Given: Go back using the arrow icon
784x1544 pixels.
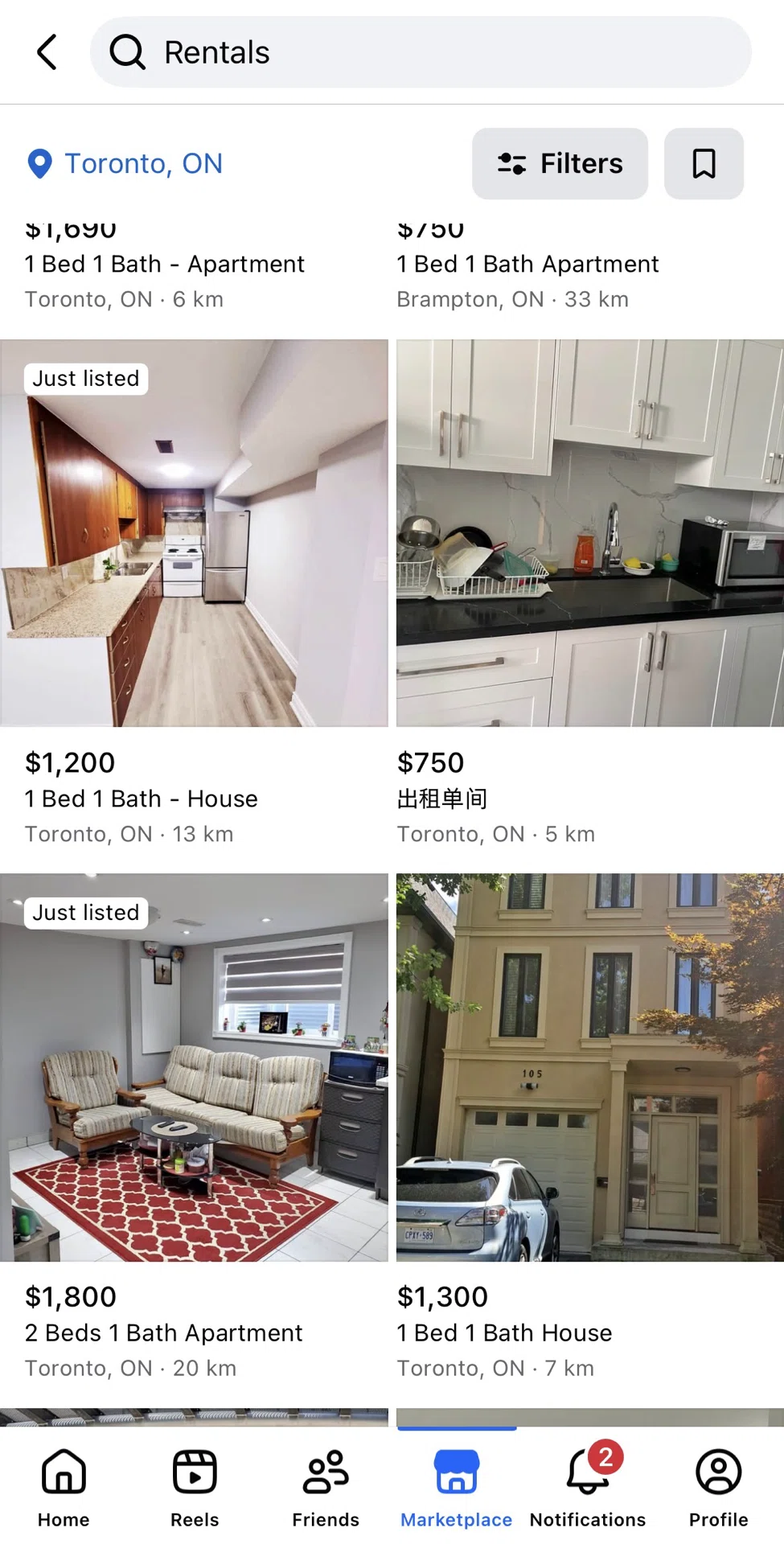Looking at the screenshot, I should pos(47,52).
